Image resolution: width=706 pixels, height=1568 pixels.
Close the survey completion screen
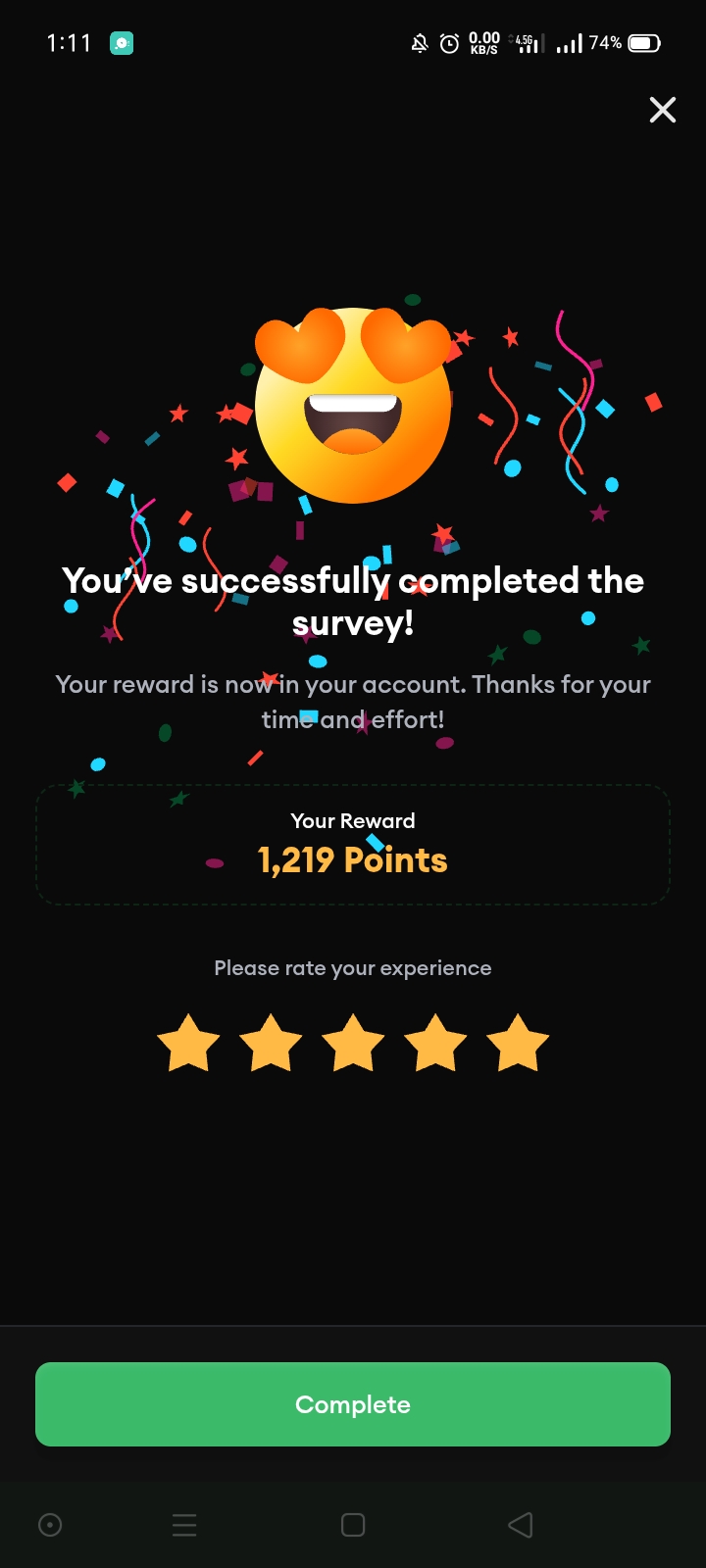click(x=663, y=110)
